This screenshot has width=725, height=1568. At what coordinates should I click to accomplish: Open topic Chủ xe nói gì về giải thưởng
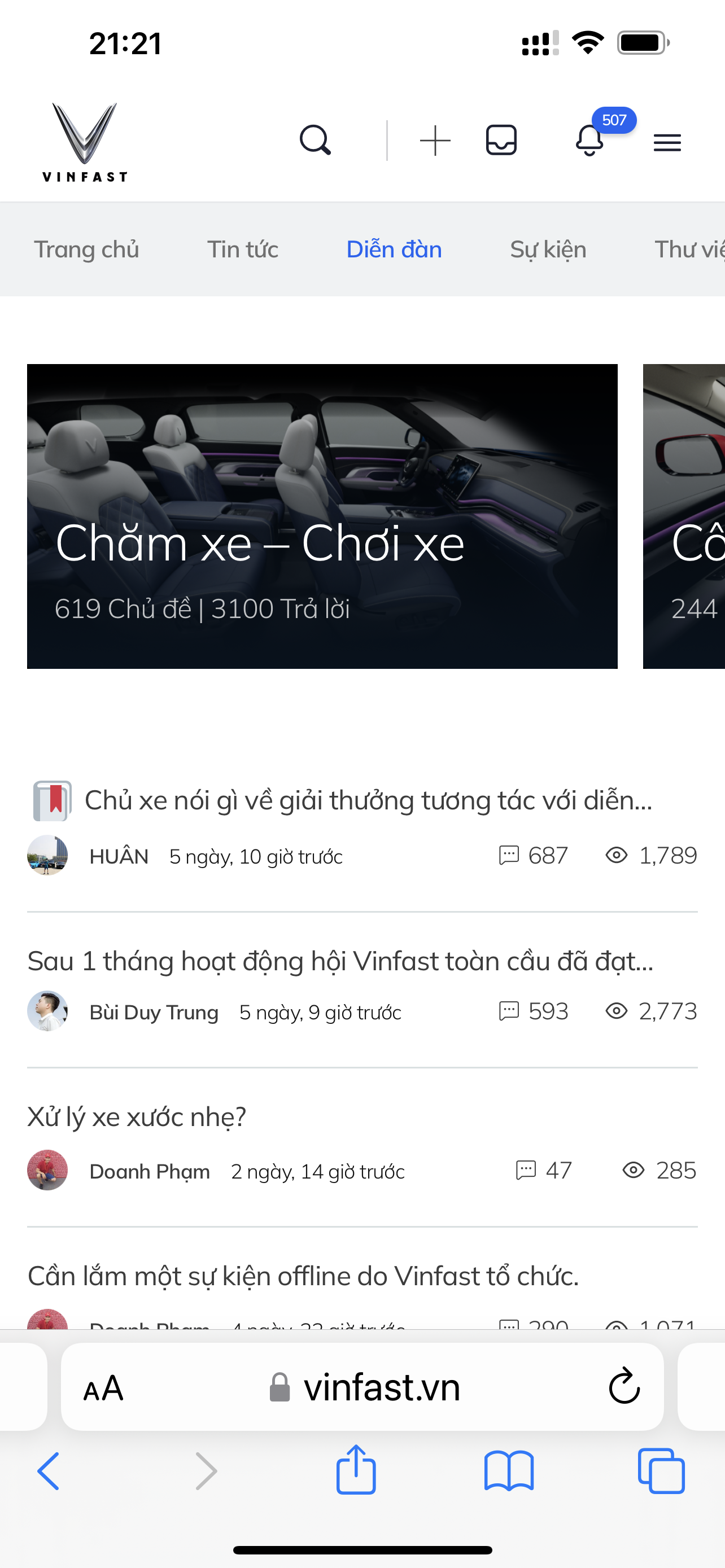368,800
